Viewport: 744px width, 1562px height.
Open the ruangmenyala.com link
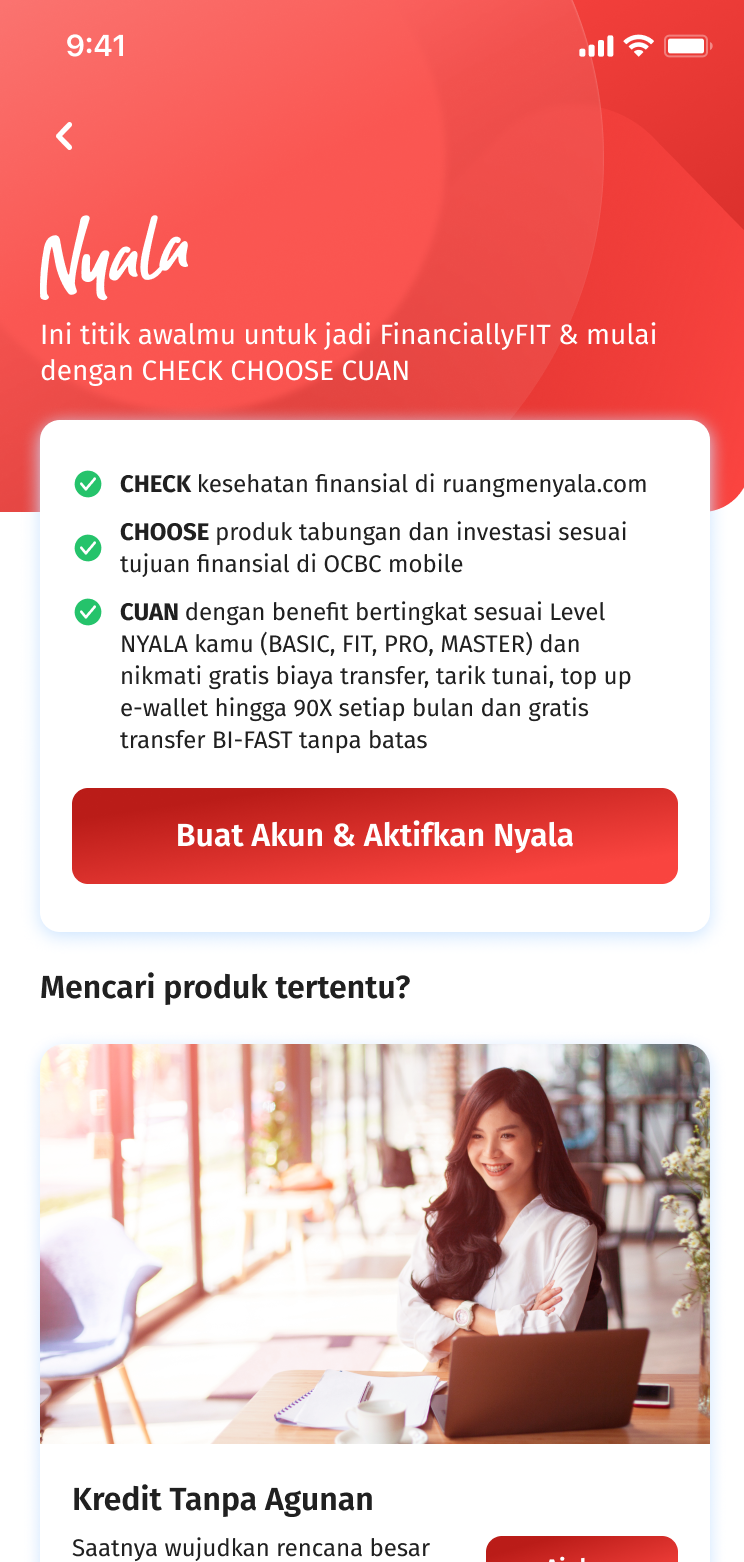click(545, 483)
